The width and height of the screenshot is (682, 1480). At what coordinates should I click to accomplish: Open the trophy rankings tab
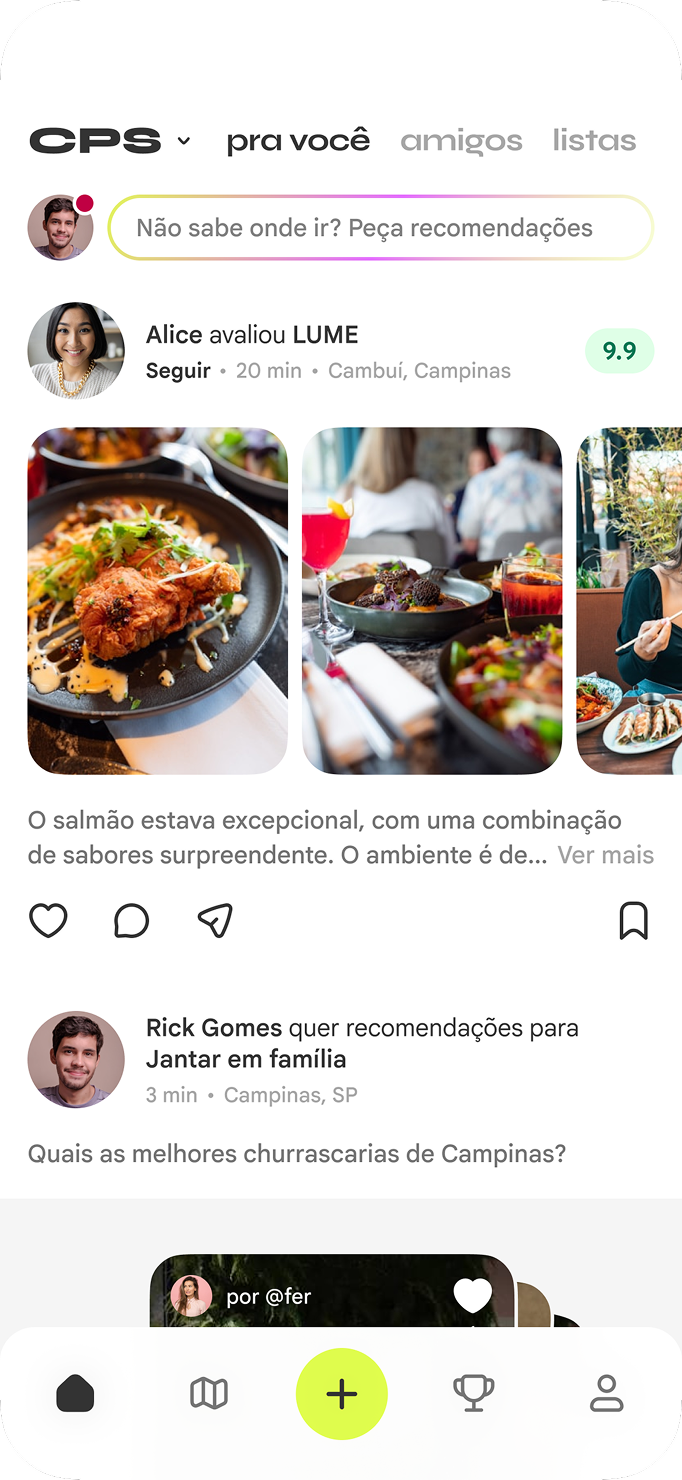click(x=473, y=1393)
